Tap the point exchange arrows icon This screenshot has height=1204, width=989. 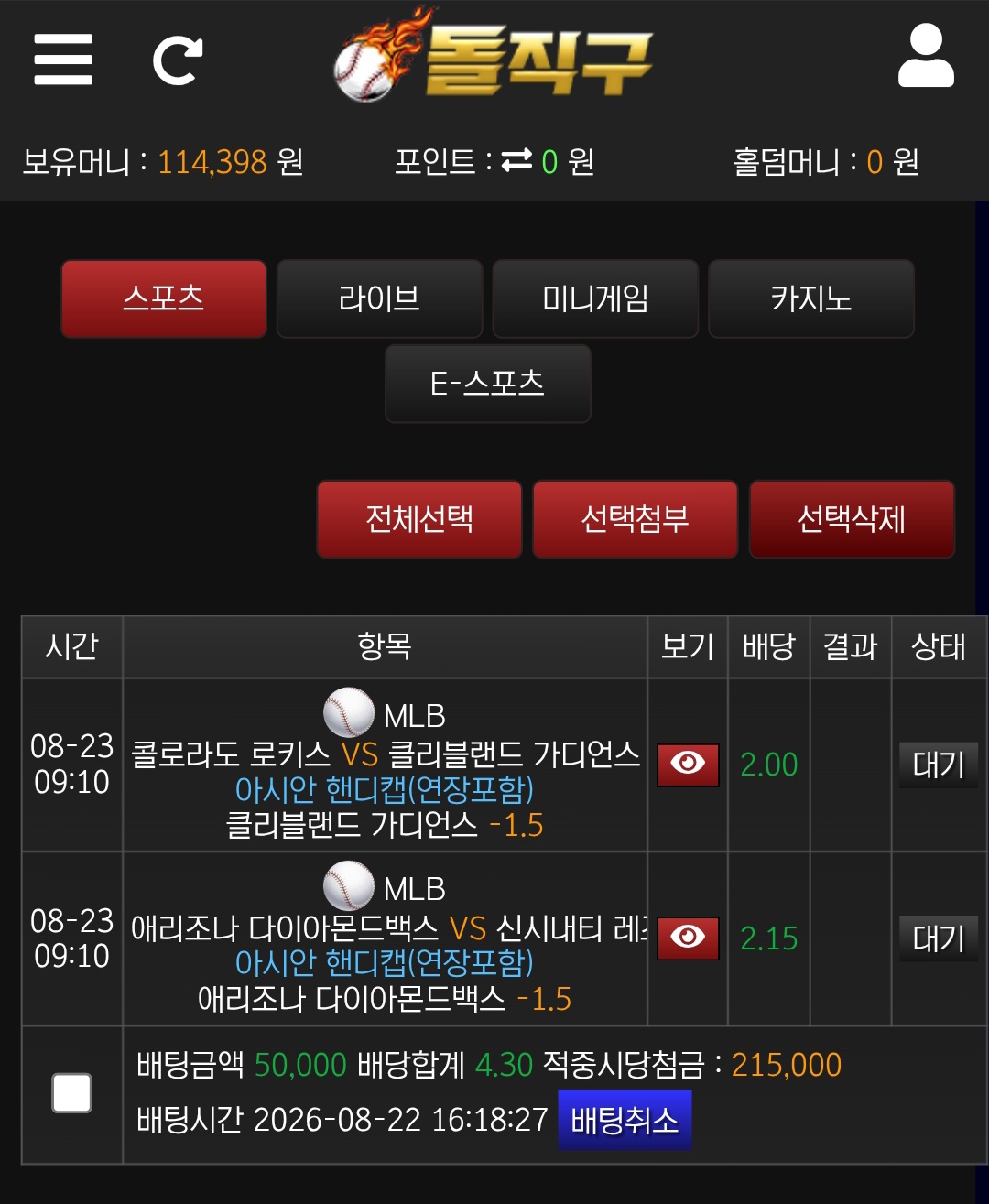[x=516, y=161]
